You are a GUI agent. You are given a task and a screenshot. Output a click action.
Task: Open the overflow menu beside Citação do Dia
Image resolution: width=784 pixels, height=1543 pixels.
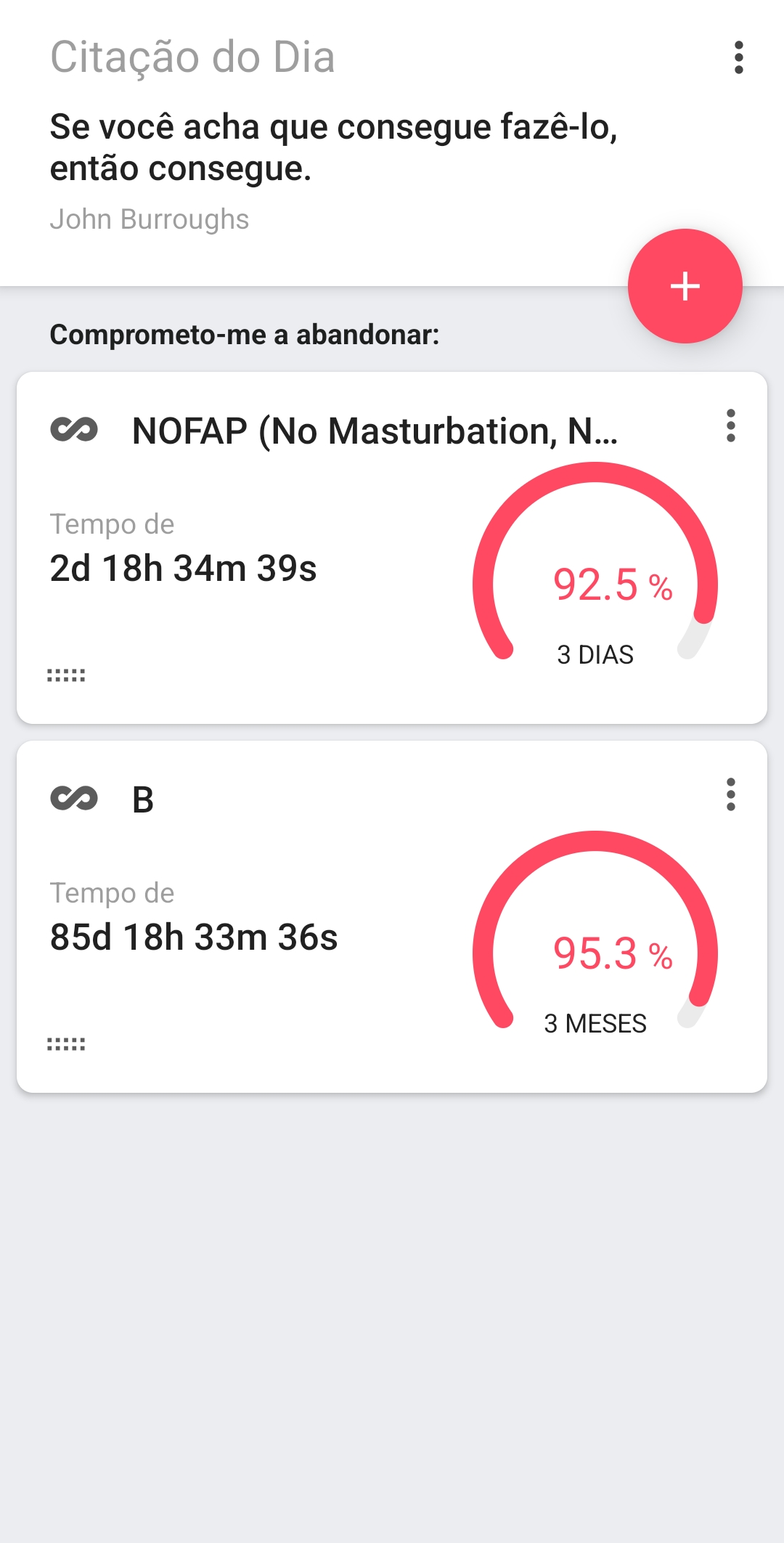point(738,57)
